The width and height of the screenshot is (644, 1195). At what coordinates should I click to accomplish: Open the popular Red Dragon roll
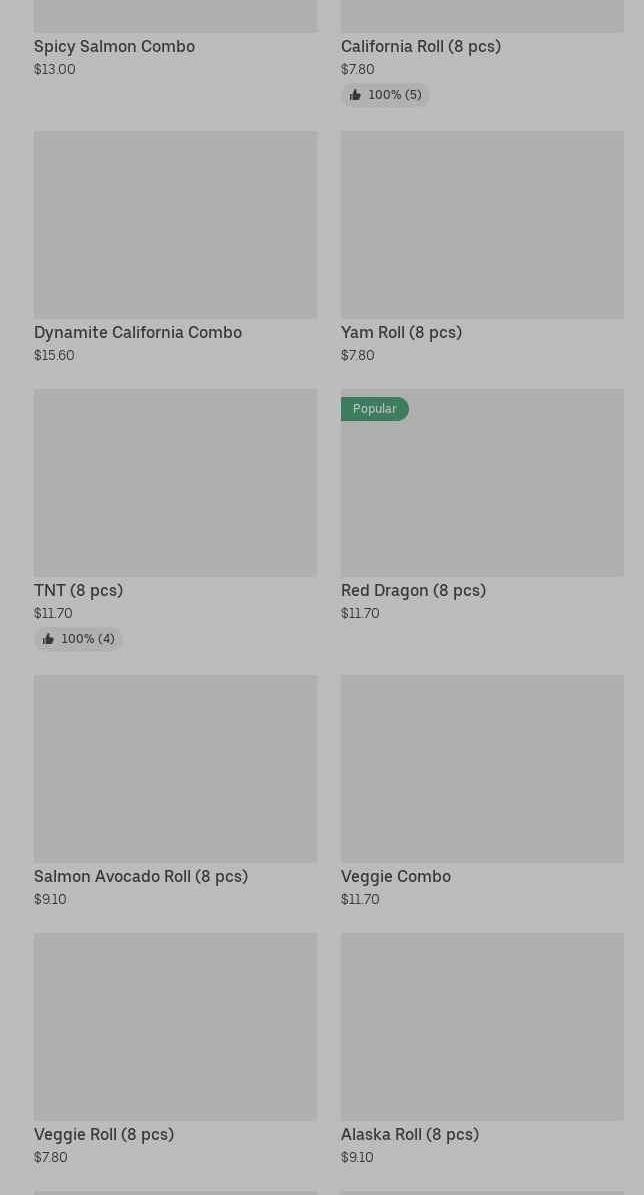(x=481, y=484)
